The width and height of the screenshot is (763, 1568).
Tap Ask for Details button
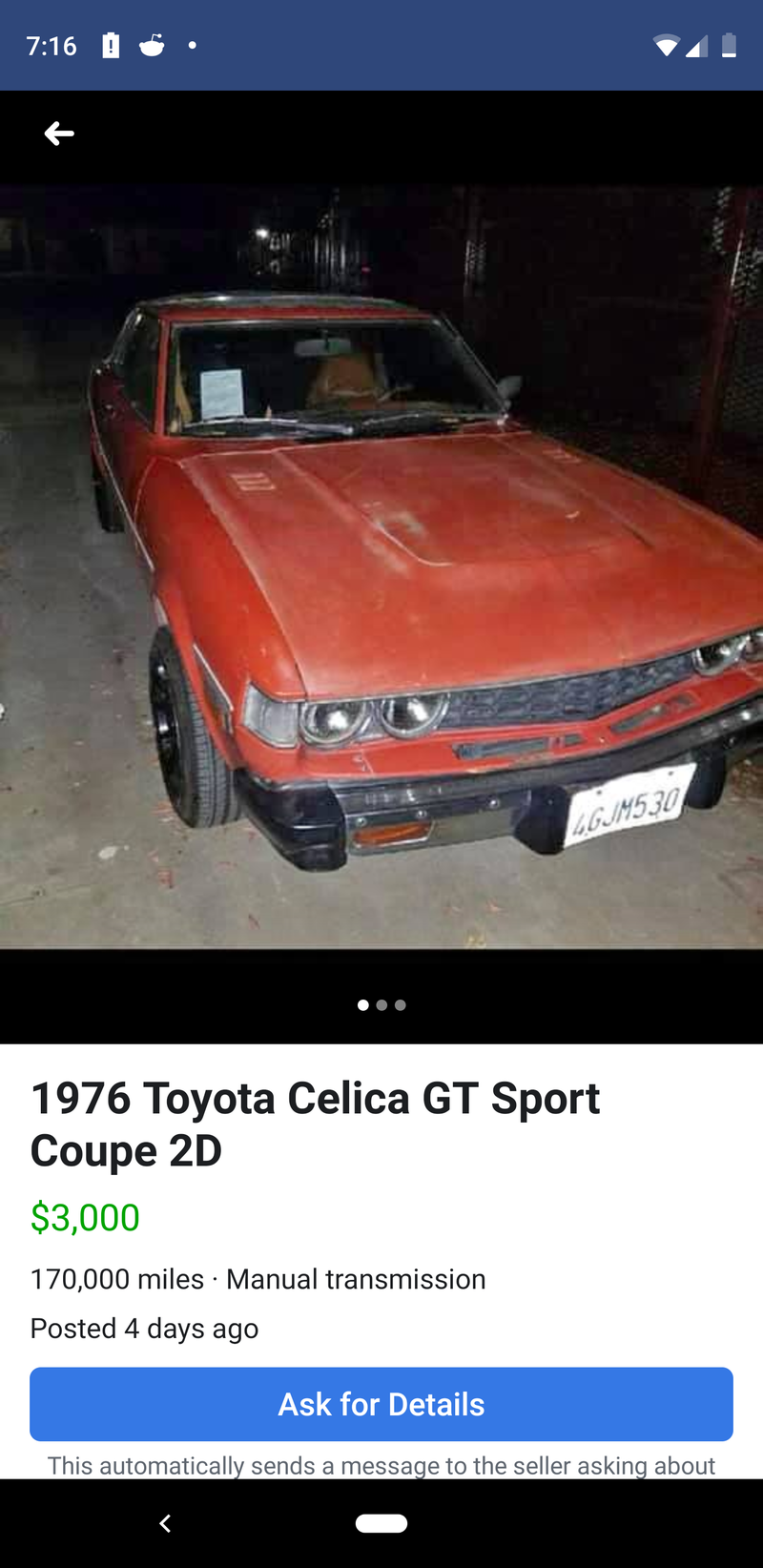coord(381,1404)
